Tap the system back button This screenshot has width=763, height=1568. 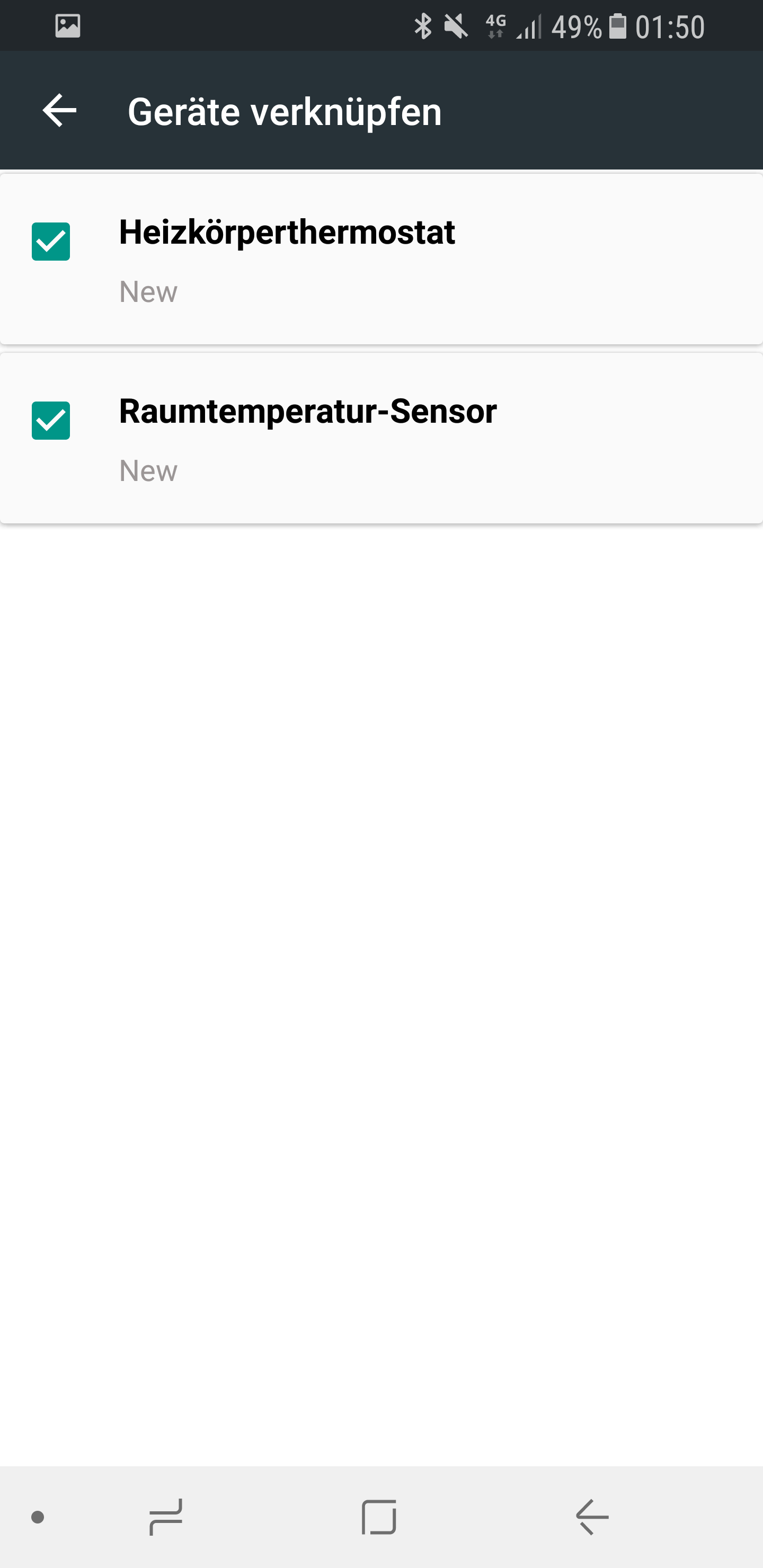[x=592, y=1517]
